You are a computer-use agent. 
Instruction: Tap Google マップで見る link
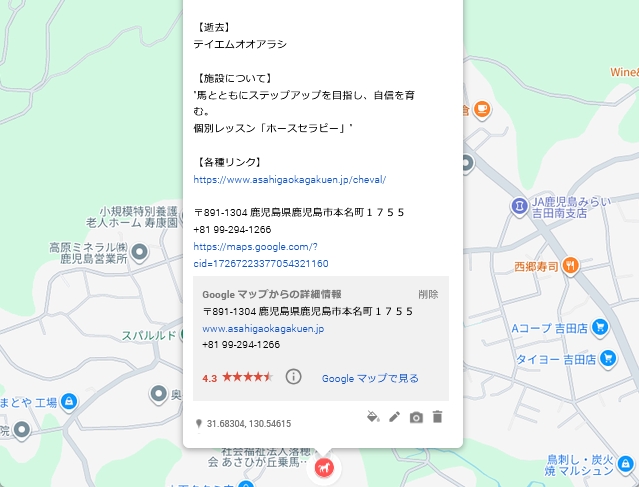click(370, 379)
